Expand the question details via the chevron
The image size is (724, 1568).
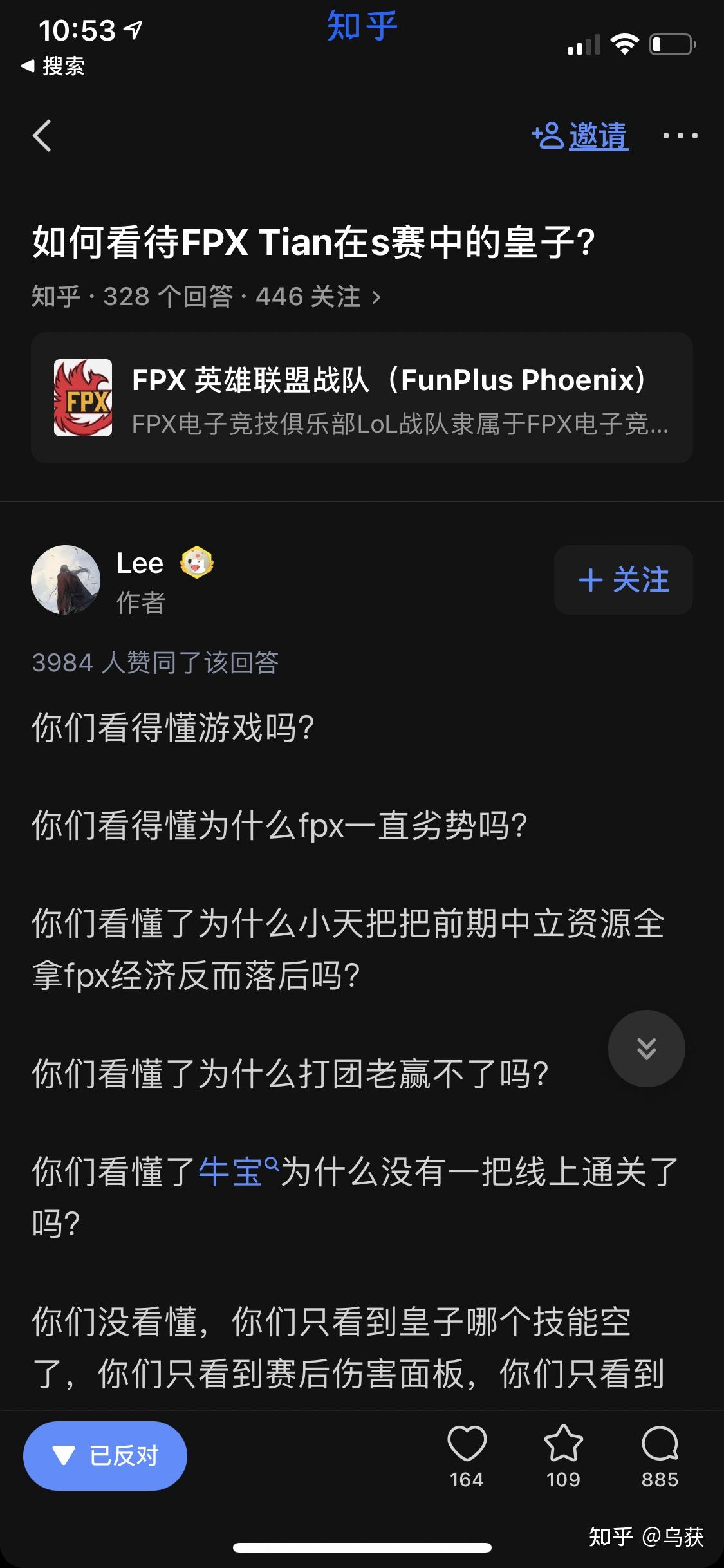point(376,296)
